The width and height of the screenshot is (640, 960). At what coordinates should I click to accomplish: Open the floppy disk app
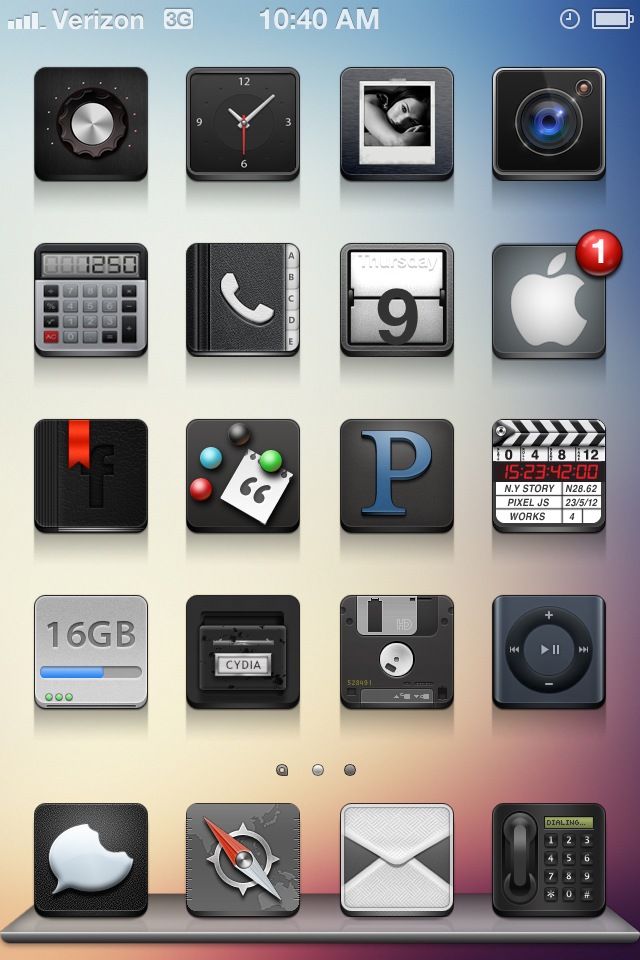(397, 651)
